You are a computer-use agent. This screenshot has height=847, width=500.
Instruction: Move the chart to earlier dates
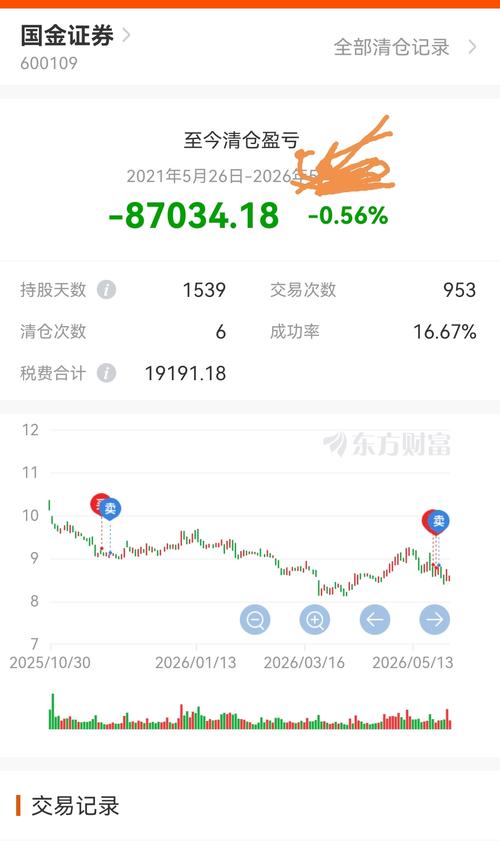[x=375, y=619]
